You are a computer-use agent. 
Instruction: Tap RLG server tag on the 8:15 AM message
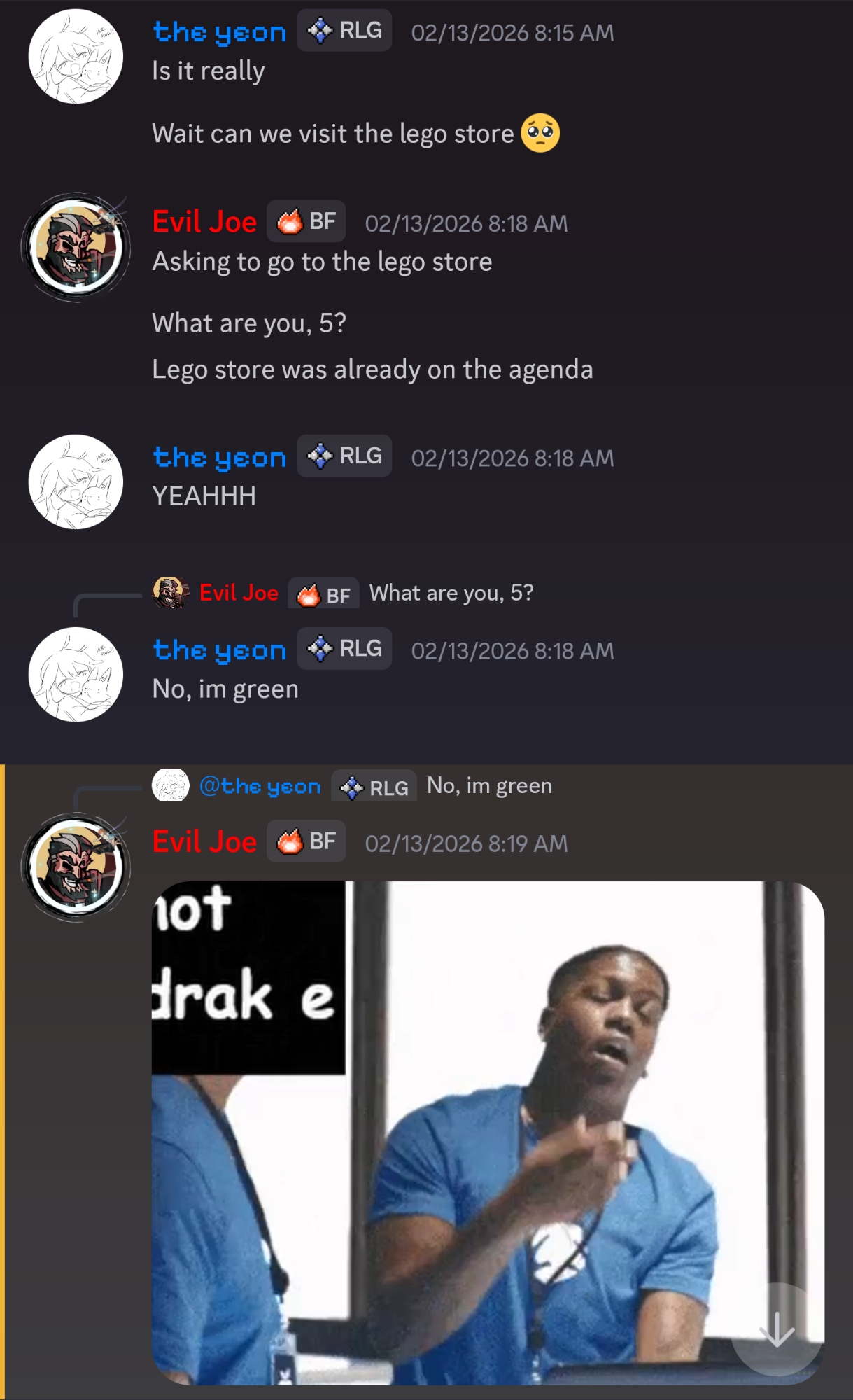[344, 31]
